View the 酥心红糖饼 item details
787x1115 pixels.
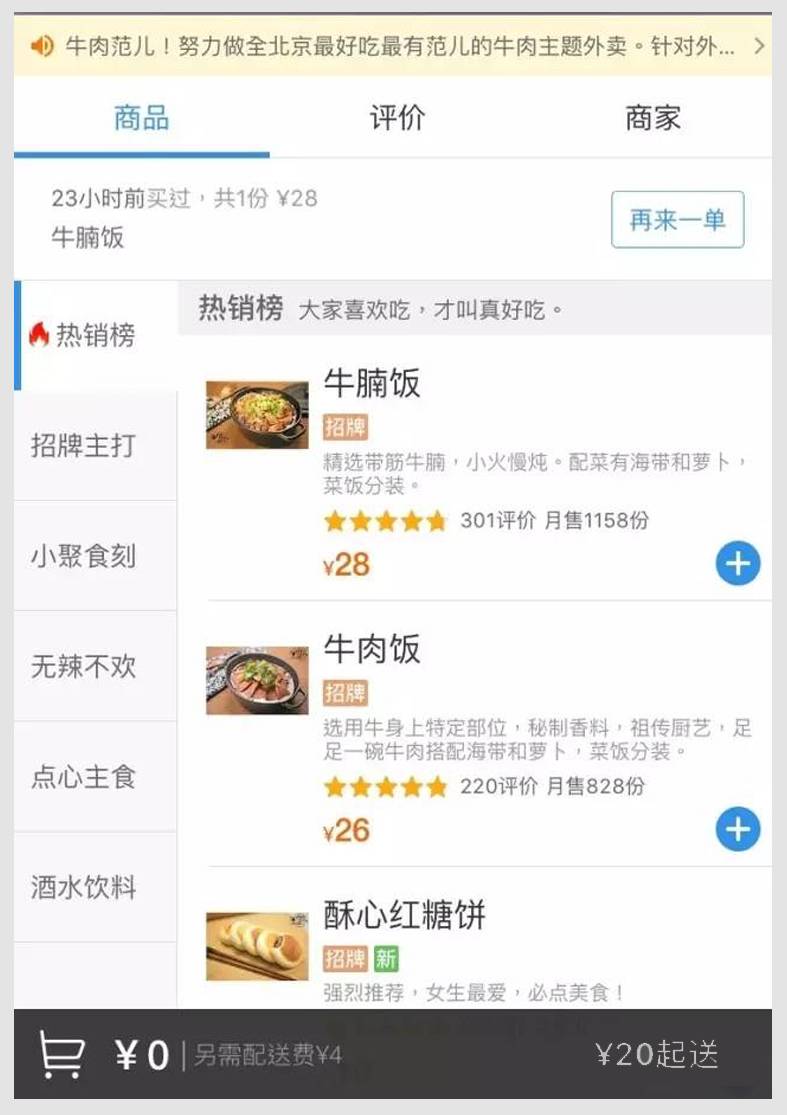[404, 915]
